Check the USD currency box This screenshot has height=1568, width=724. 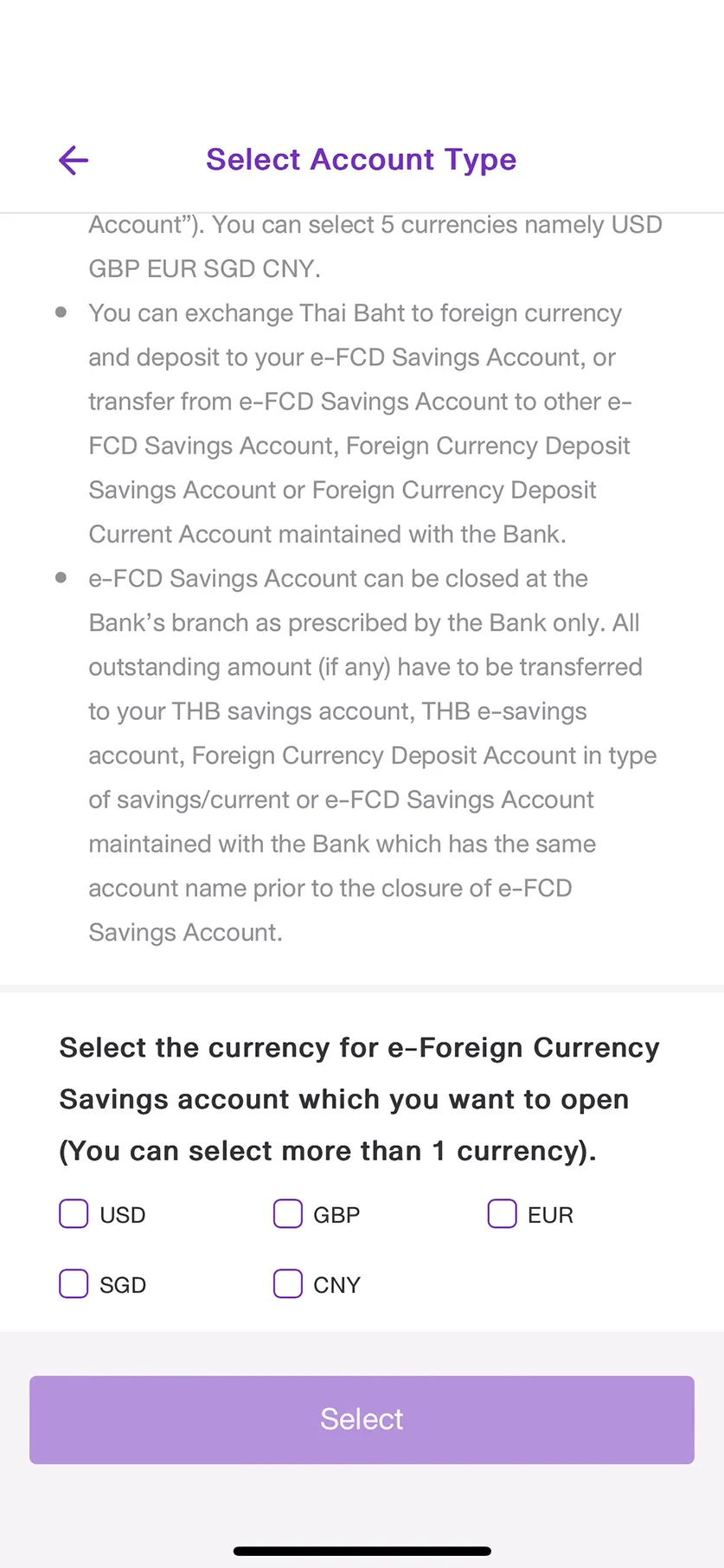(74, 1214)
